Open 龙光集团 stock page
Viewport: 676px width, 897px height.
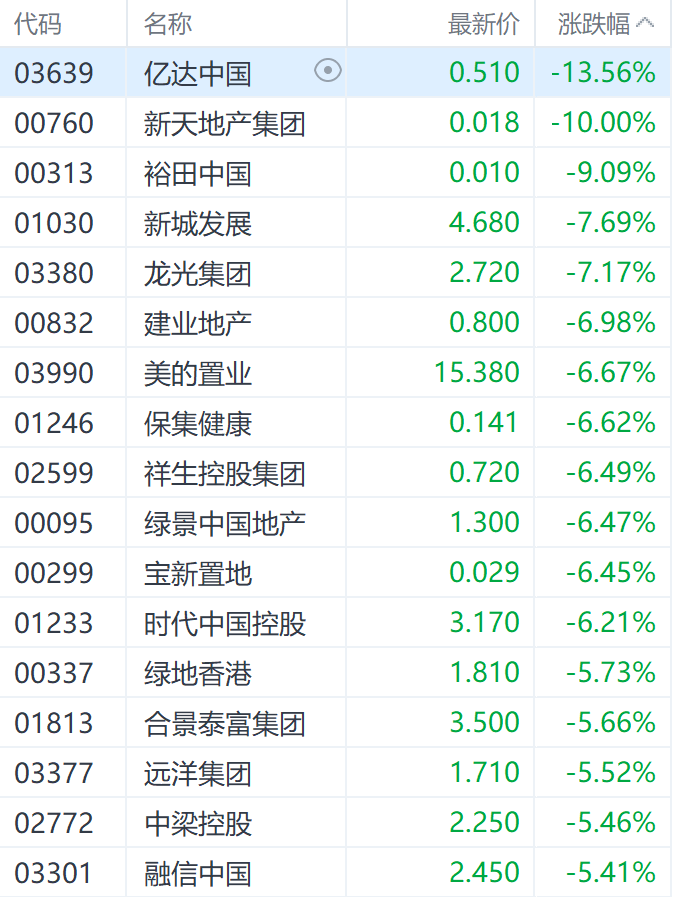197,273
